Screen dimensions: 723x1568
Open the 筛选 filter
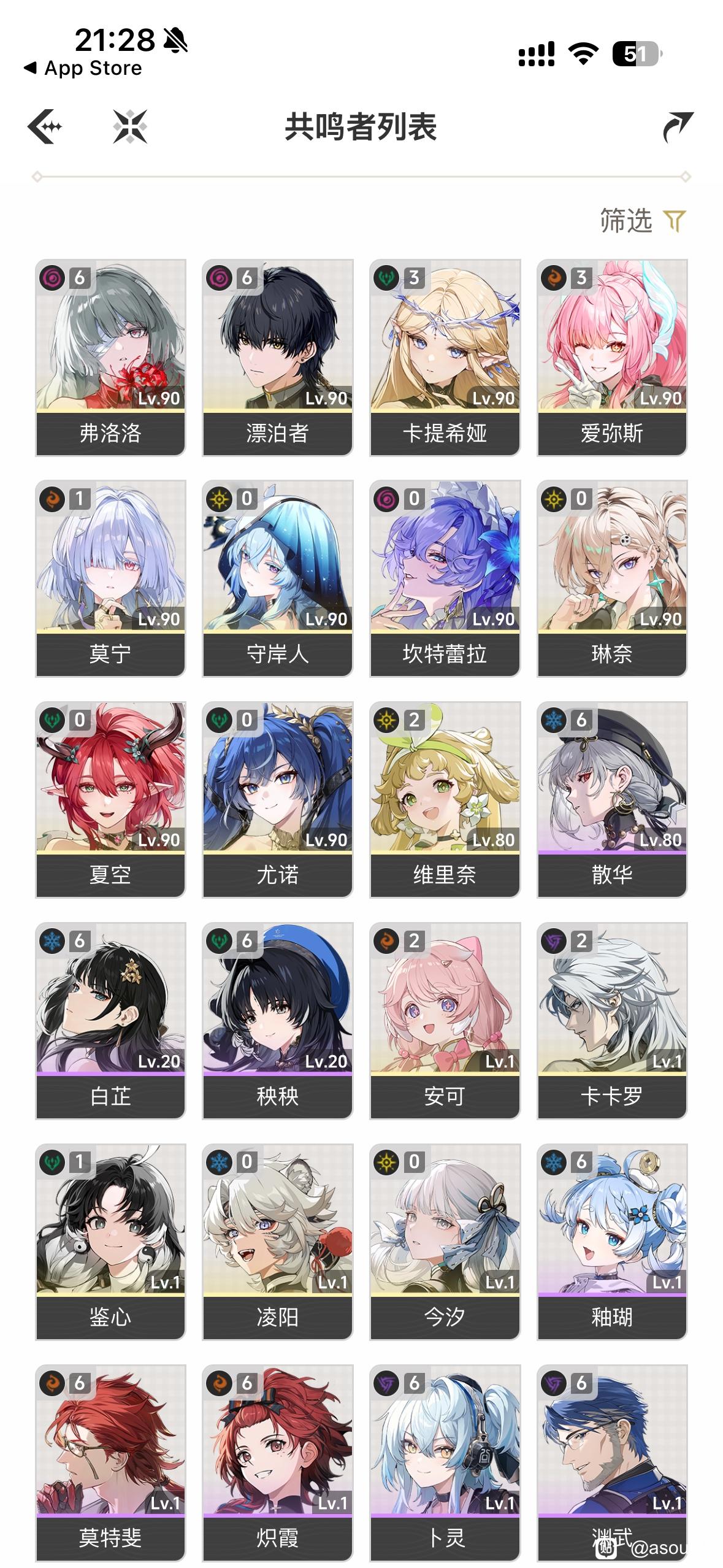click(x=641, y=221)
